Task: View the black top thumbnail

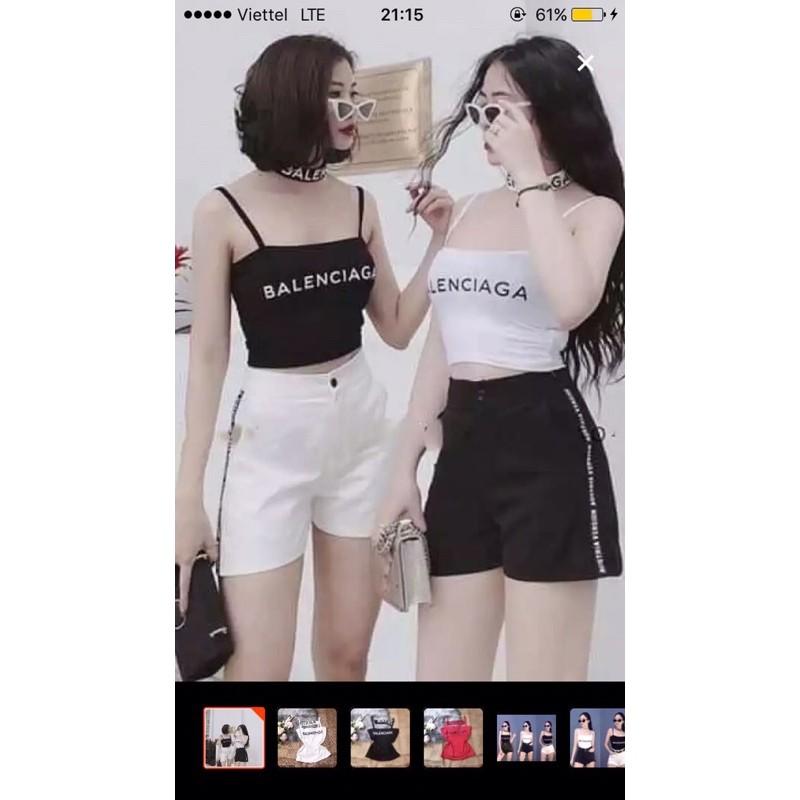Action: [380, 737]
